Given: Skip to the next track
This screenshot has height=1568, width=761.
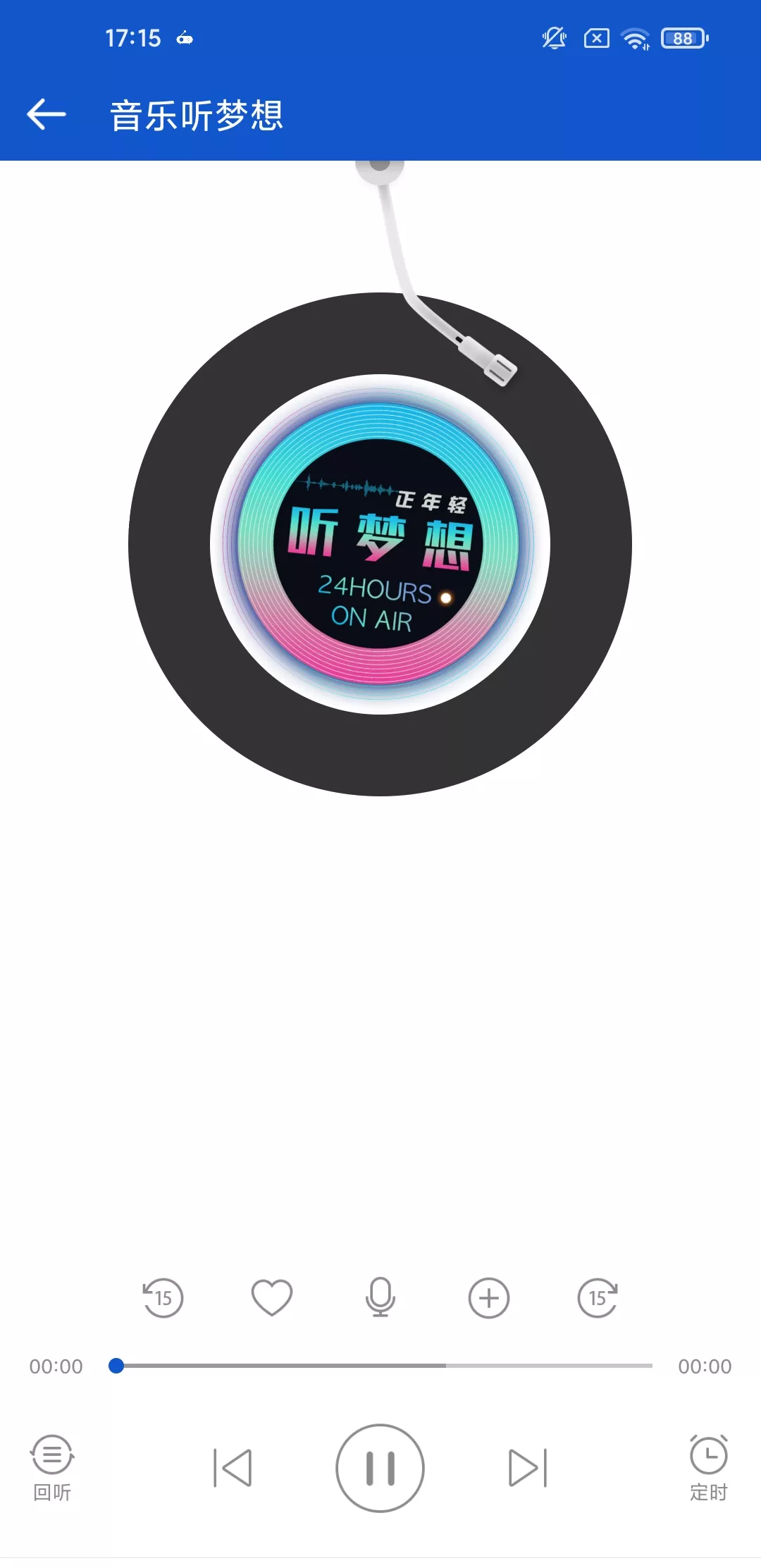Looking at the screenshot, I should click(528, 1468).
